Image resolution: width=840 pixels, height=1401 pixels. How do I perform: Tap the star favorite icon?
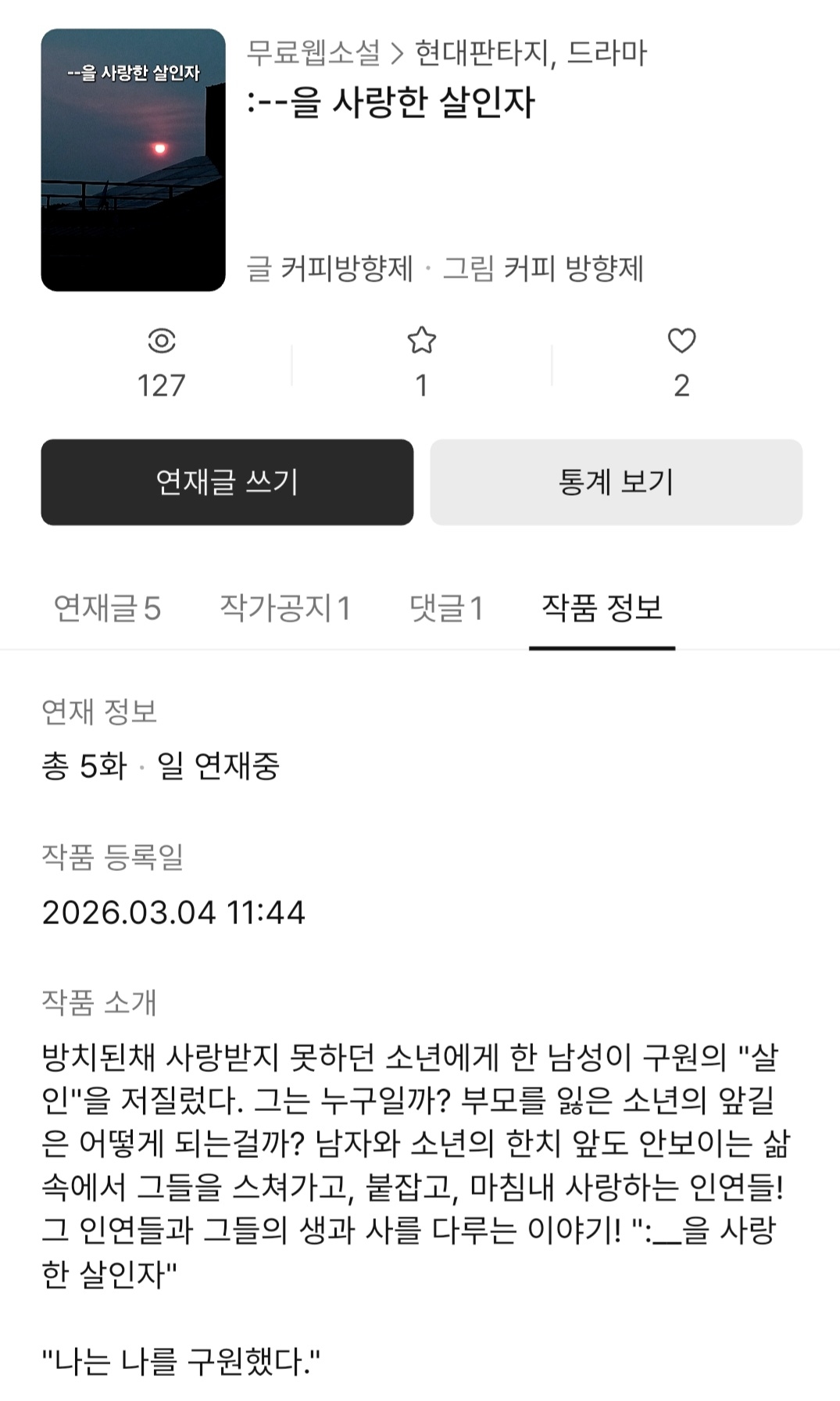pos(421,341)
